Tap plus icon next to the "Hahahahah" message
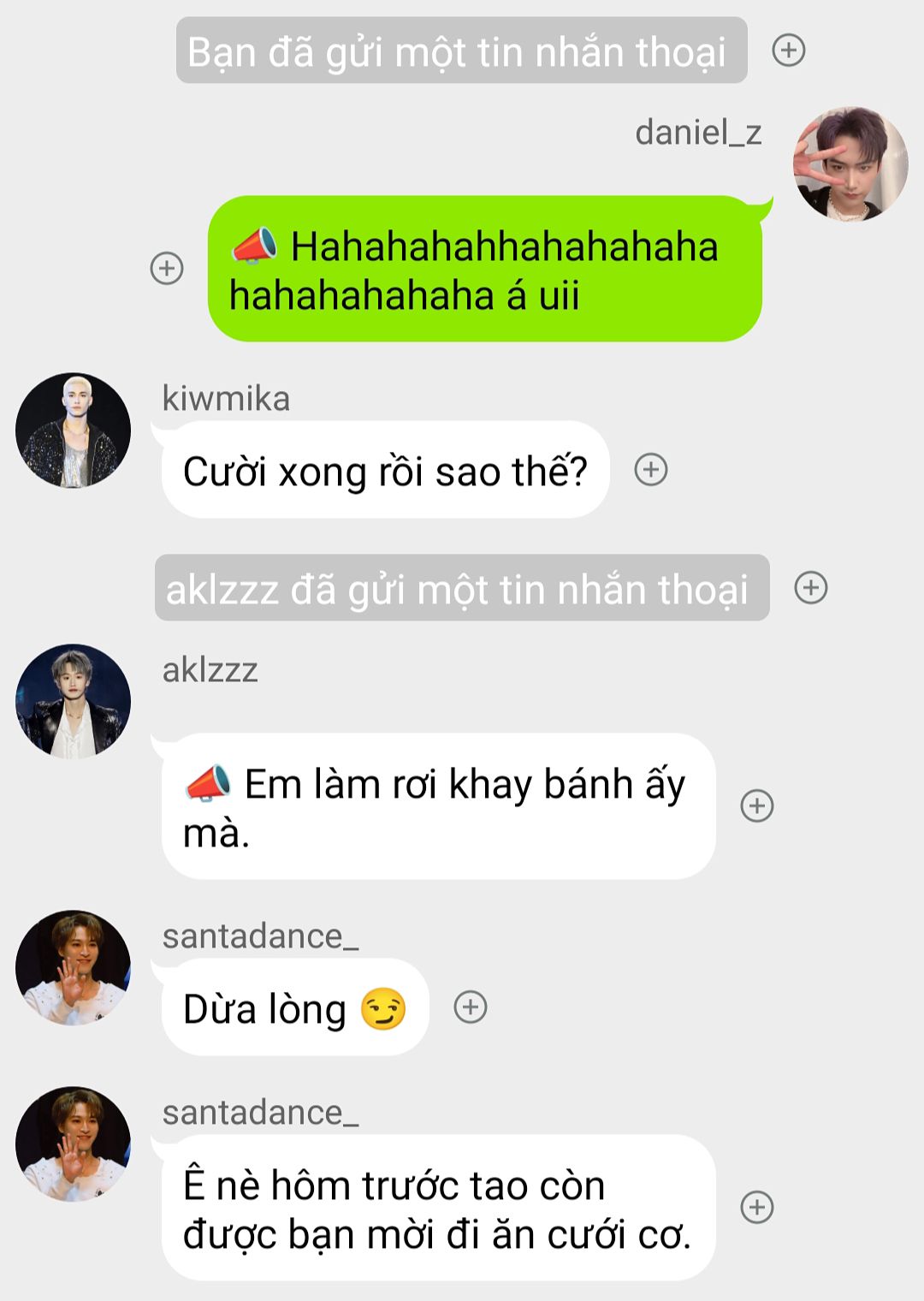The width and height of the screenshot is (924, 1301). pyautogui.click(x=167, y=268)
